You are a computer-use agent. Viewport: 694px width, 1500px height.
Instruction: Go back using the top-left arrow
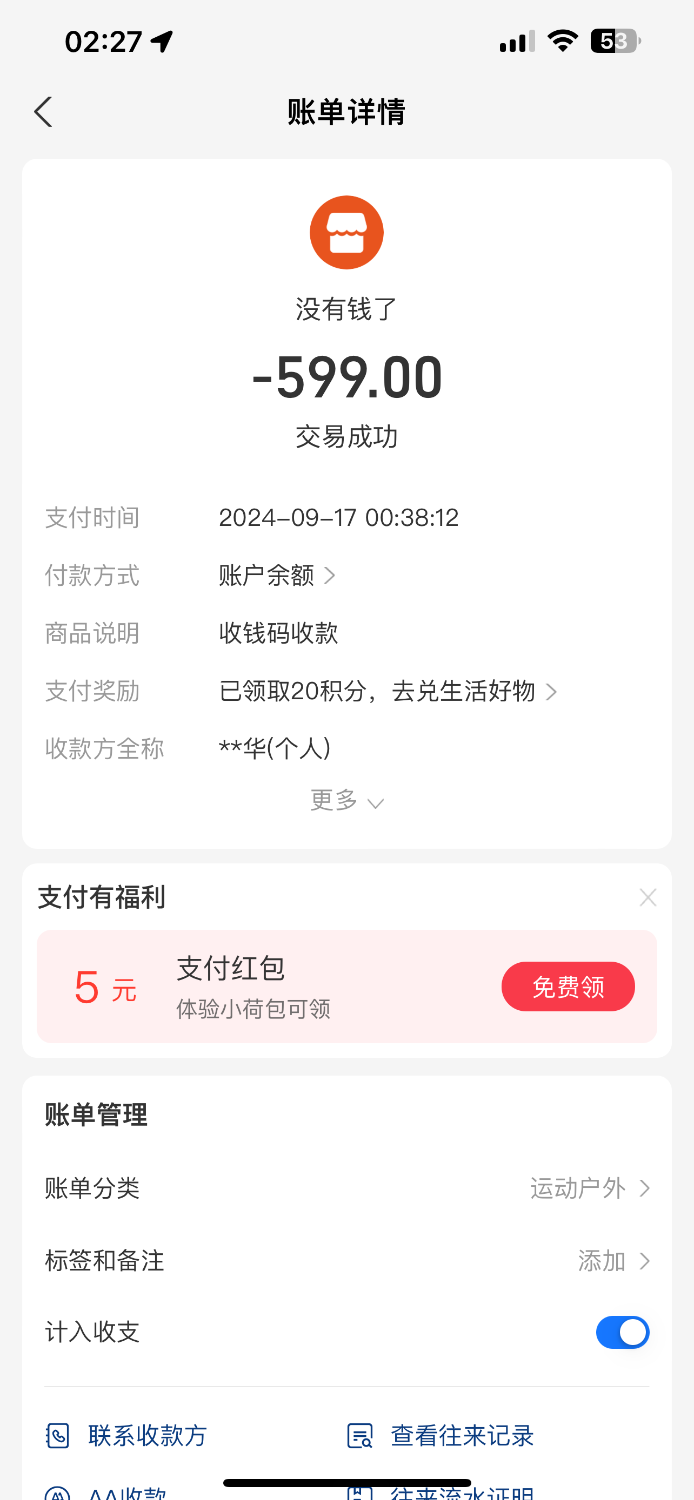43,112
